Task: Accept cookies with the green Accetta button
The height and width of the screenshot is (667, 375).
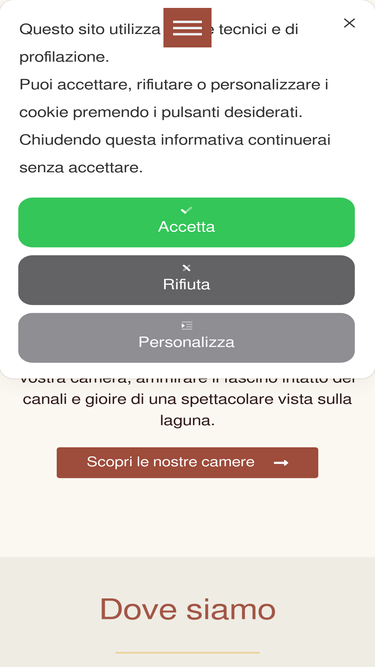Action: pos(186,222)
